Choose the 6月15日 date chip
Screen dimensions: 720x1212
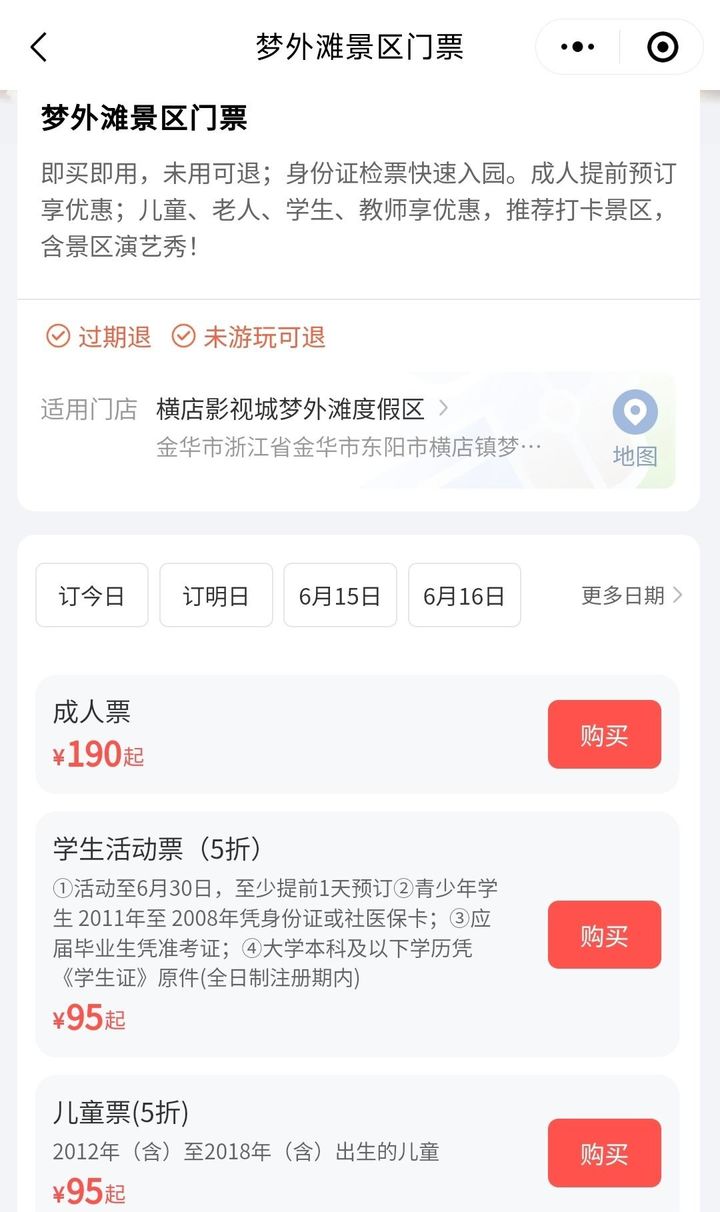[x=340, y=595]
